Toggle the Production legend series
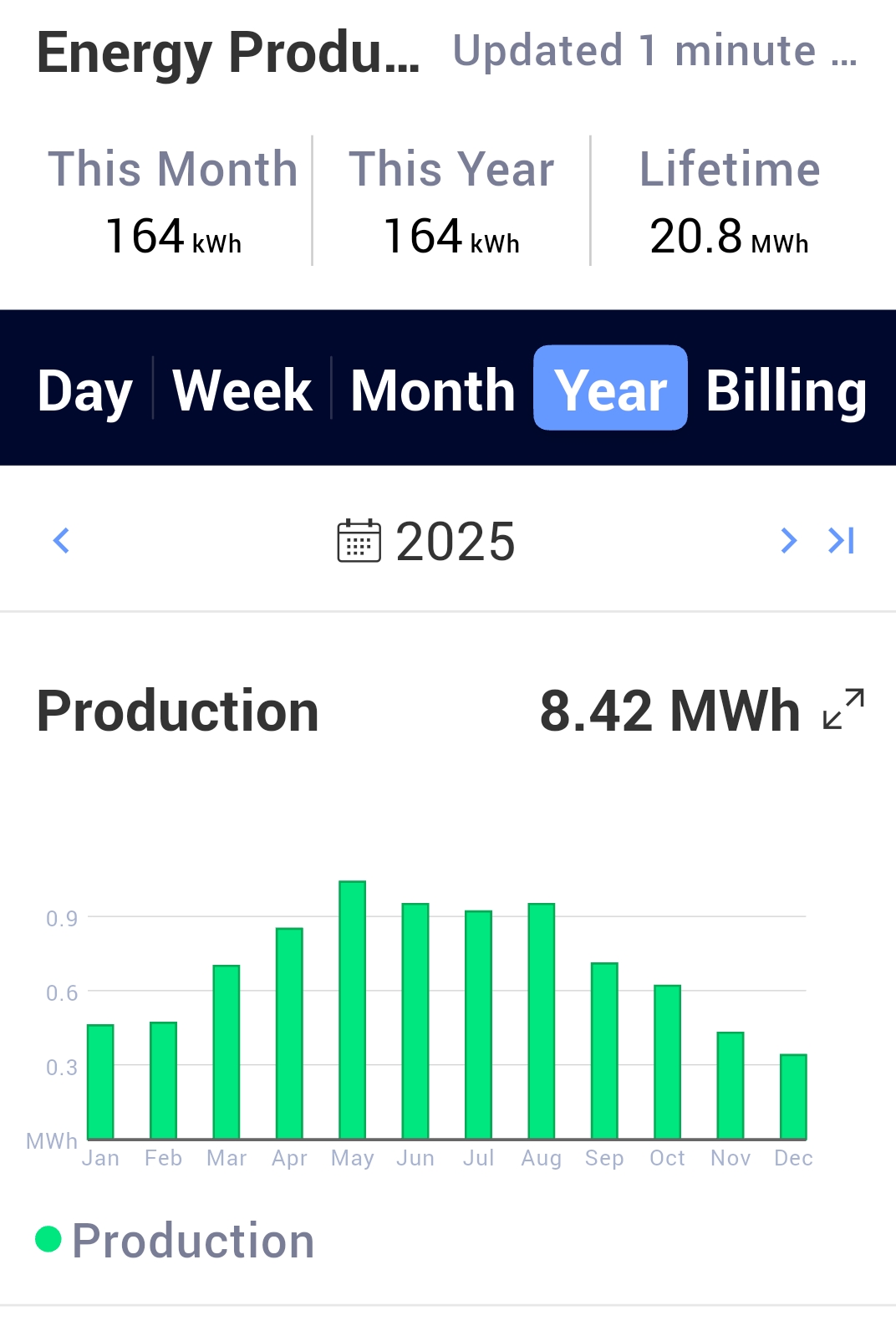 pos(176,1240)
